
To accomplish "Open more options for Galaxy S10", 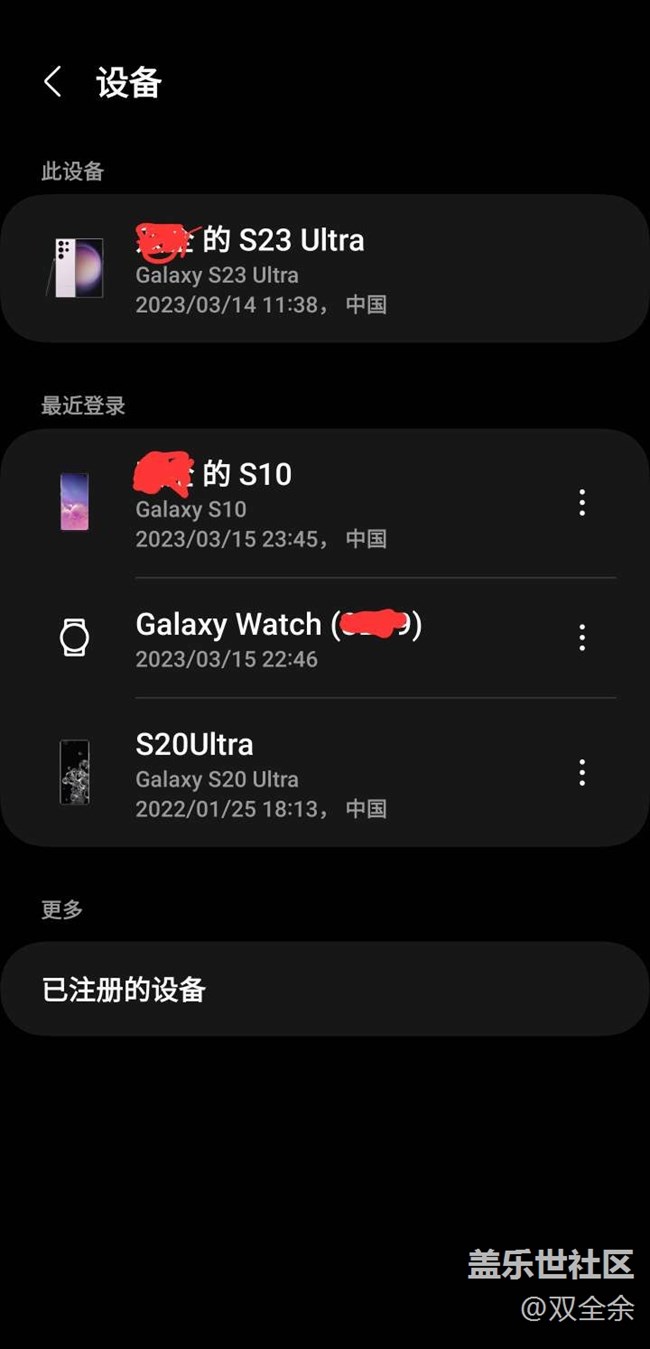I will tap(582, 503).
